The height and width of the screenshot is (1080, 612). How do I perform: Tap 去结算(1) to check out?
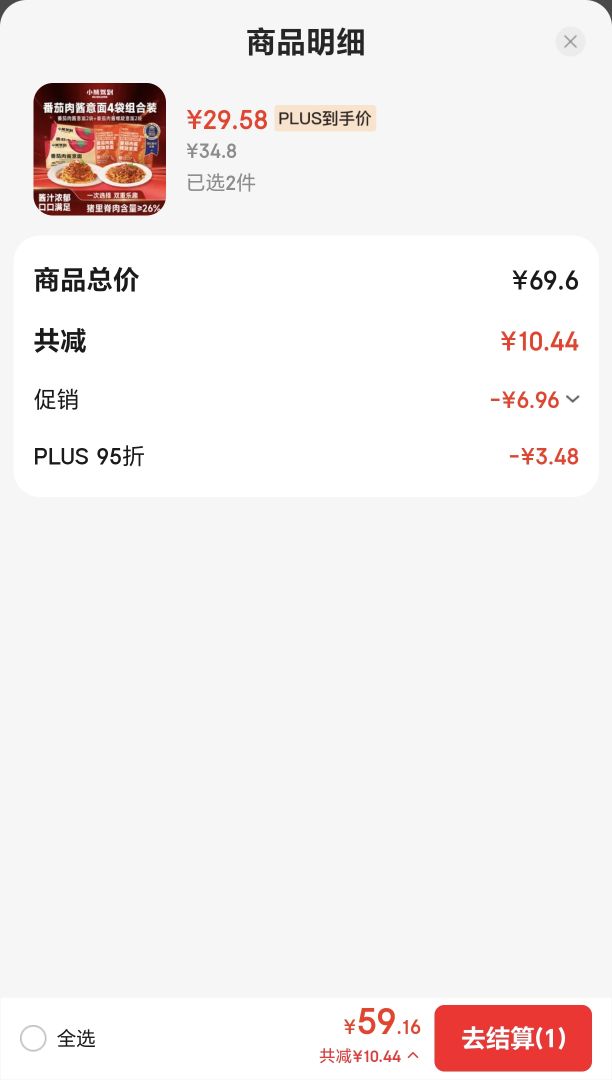pyautogui.click(x=513, y=1038)
